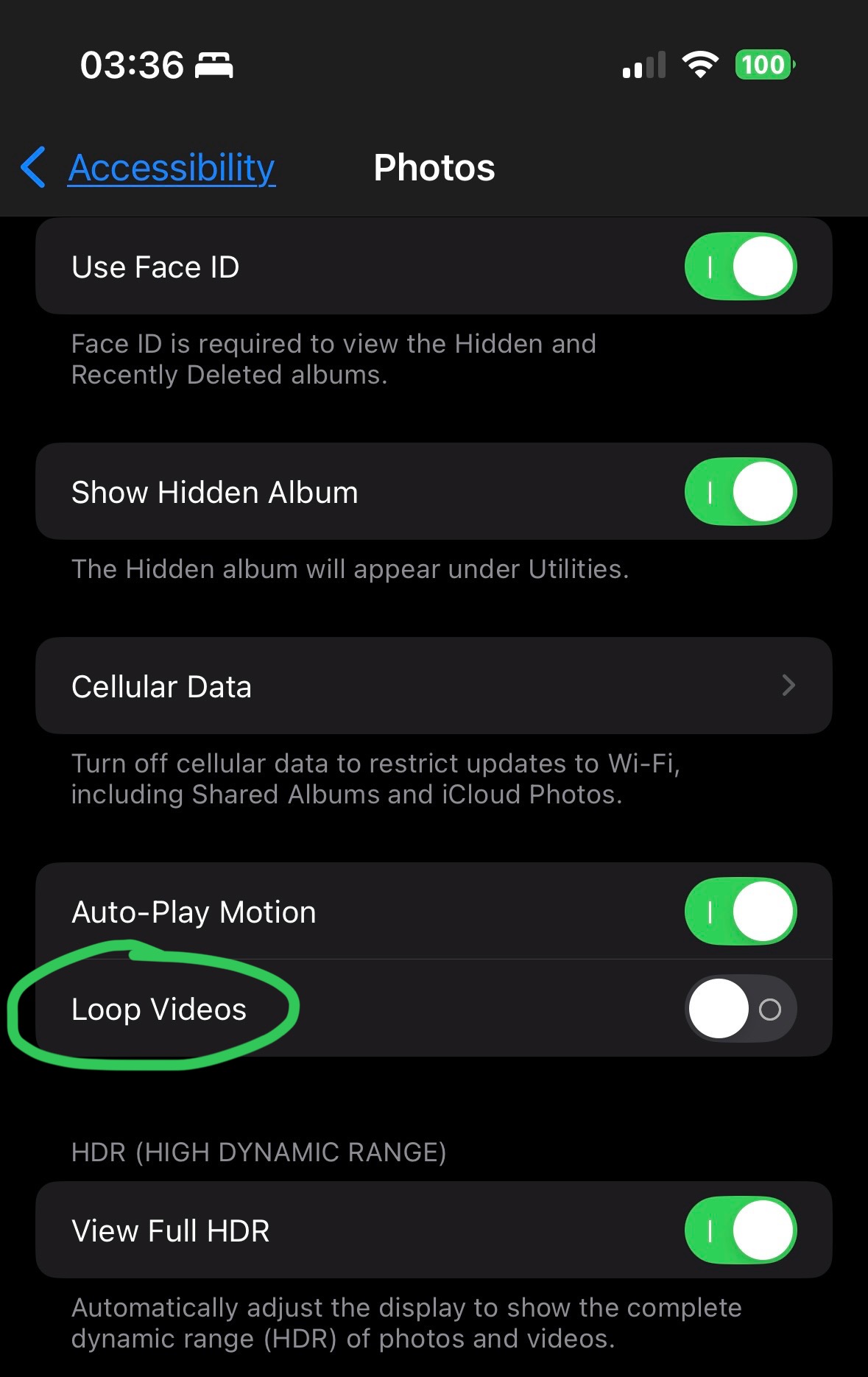
Task: Toggle View Full HDR off
Action: click(740, 1230)
